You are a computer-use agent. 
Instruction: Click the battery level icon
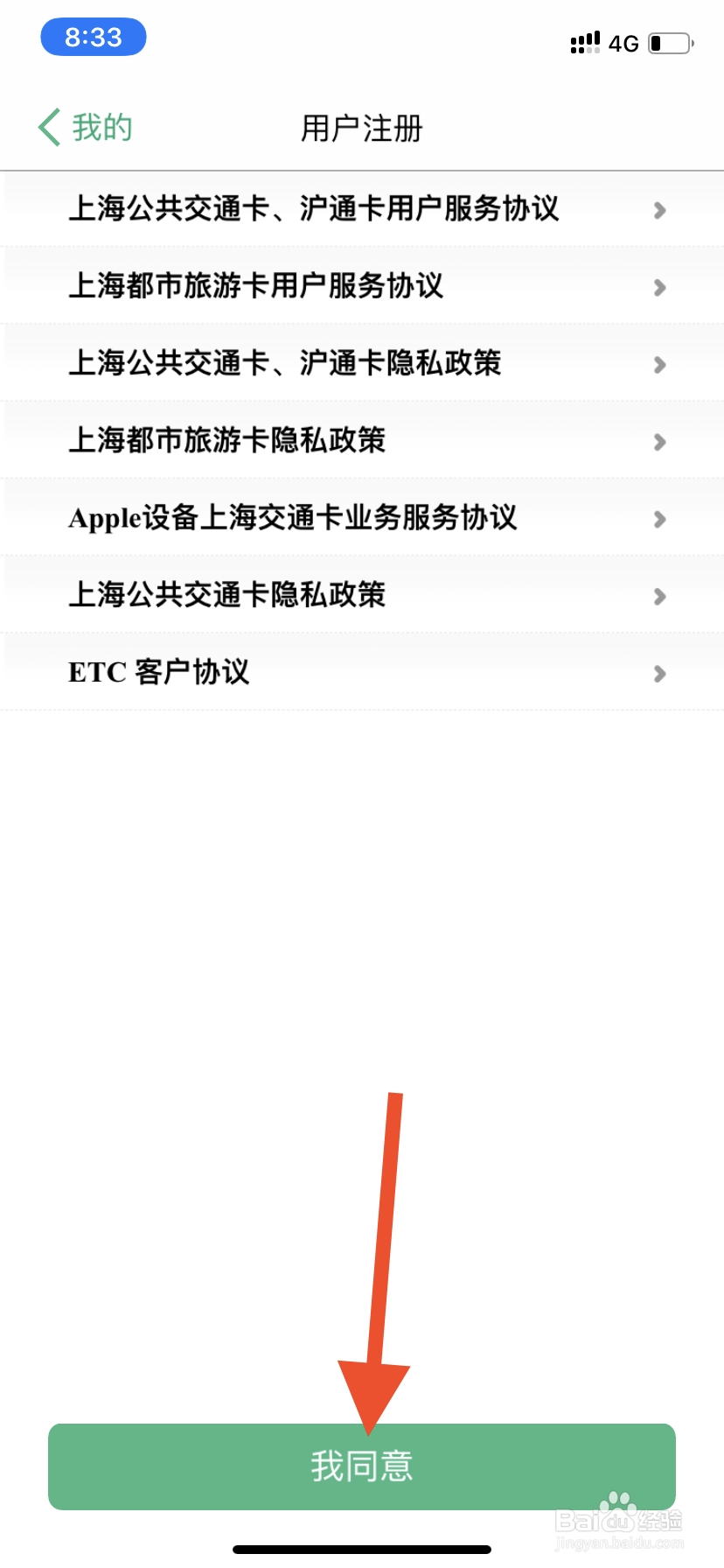[672, 41]
